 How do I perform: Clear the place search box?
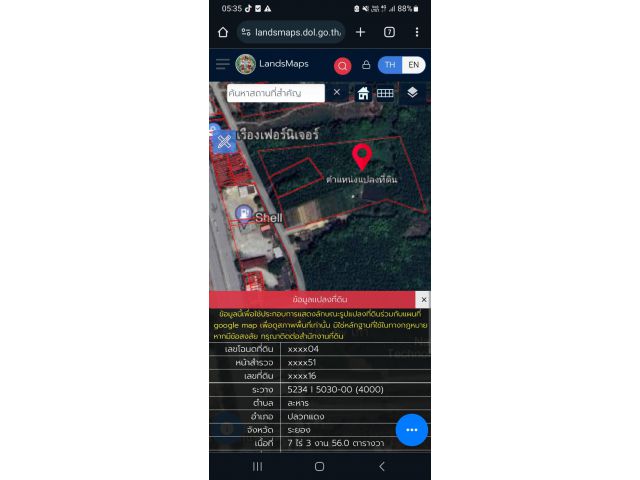[337, 92]
